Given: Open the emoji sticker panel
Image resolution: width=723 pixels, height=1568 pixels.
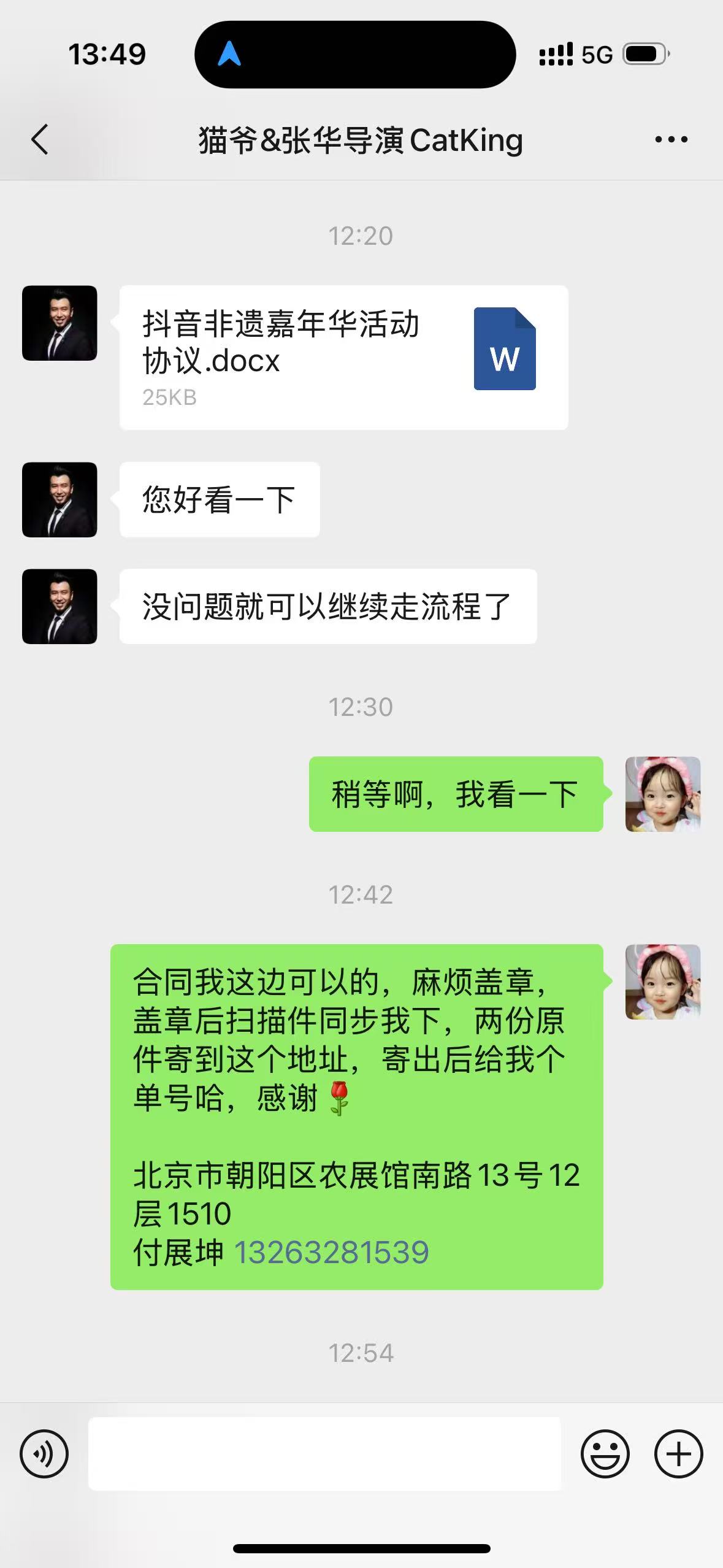Looking at the screenshot, I should tap(605, 1453).
